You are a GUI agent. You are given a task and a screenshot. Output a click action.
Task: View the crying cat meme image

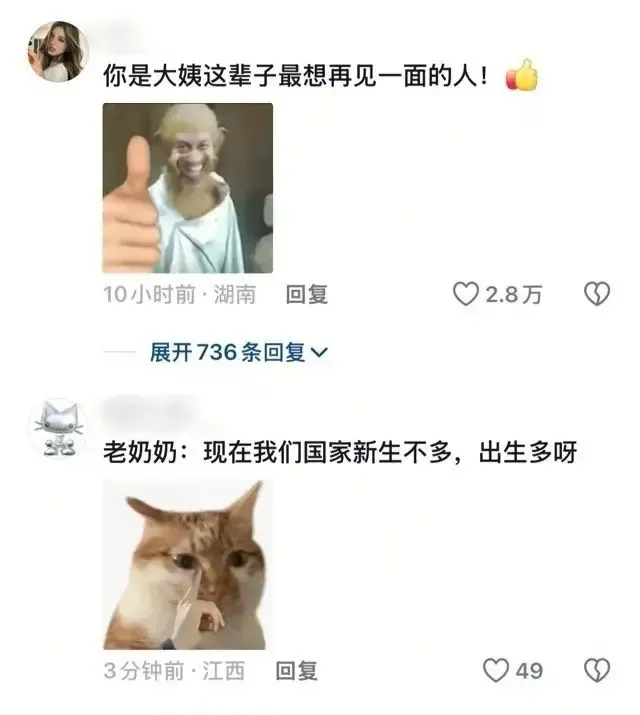pyautogui.click(x=184, y=564)
